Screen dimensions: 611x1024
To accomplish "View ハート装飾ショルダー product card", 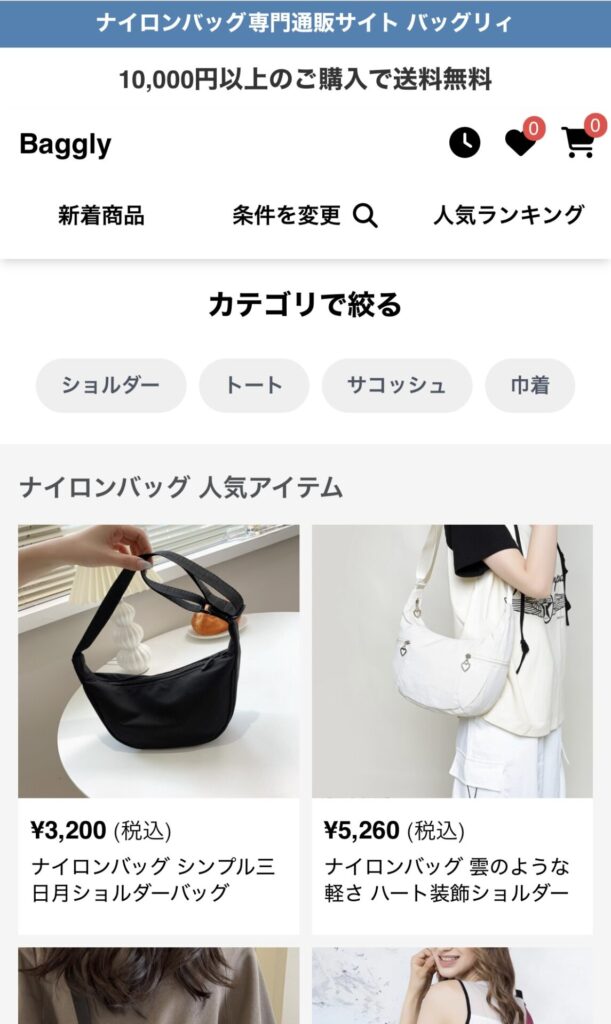I will [452, 730].
